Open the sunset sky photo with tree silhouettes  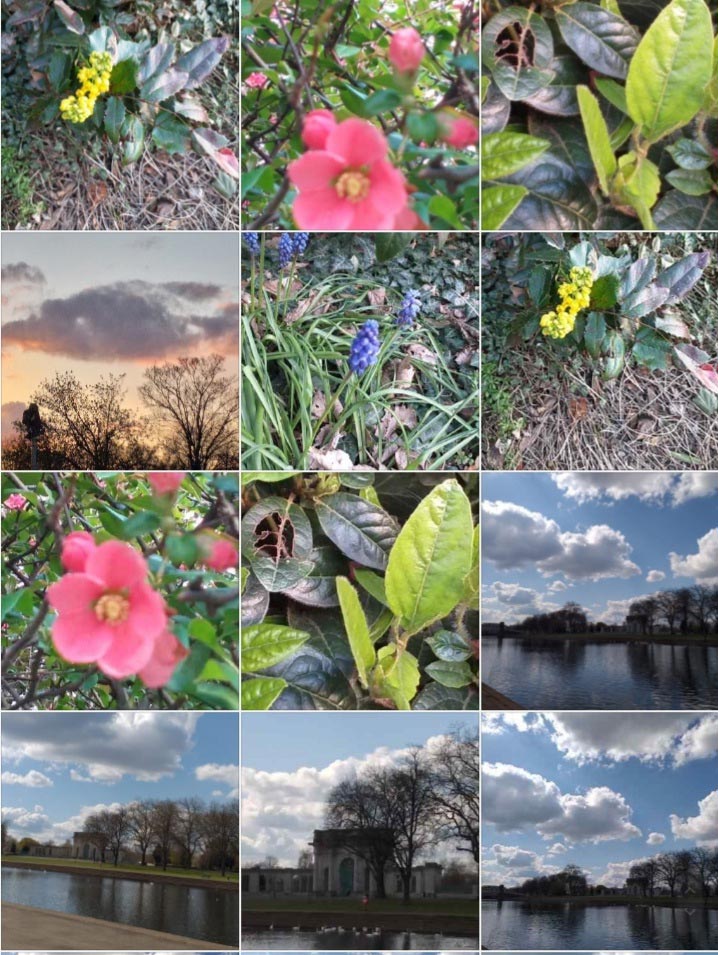click(x=120, y=351)
